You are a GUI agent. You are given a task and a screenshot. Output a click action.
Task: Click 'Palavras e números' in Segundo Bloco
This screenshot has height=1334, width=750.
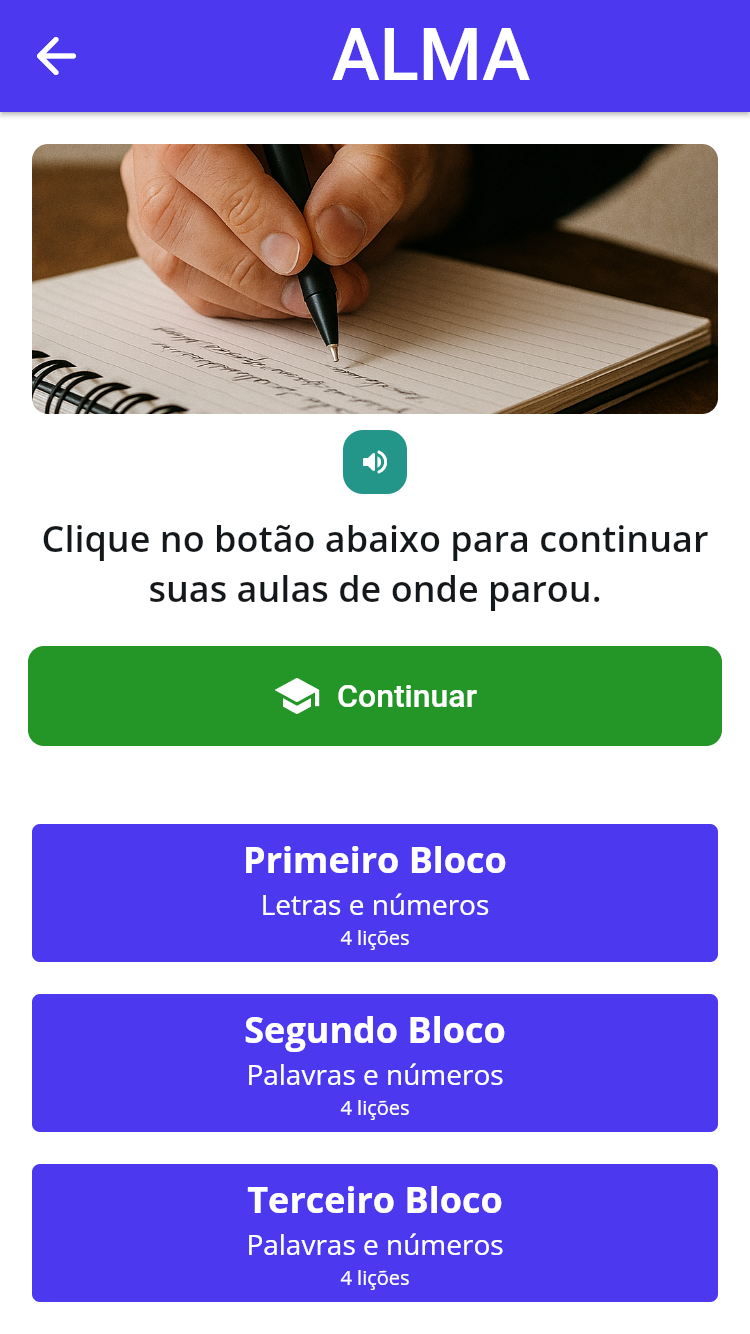point(375,1075)
